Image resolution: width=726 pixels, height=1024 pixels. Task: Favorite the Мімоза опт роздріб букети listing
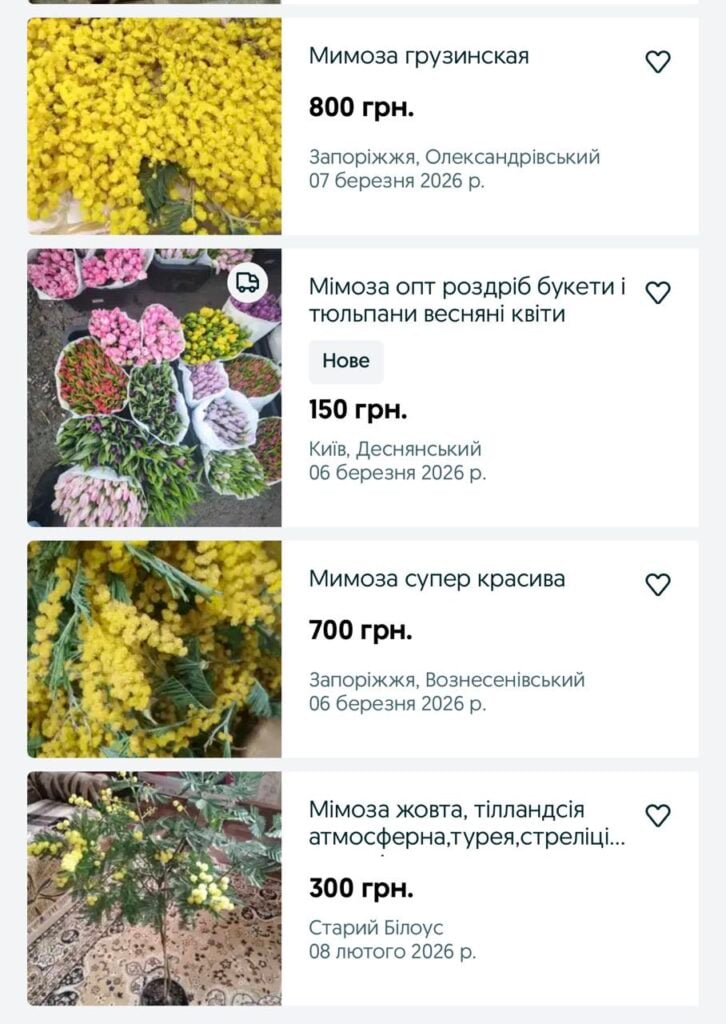tap(657, 292)
